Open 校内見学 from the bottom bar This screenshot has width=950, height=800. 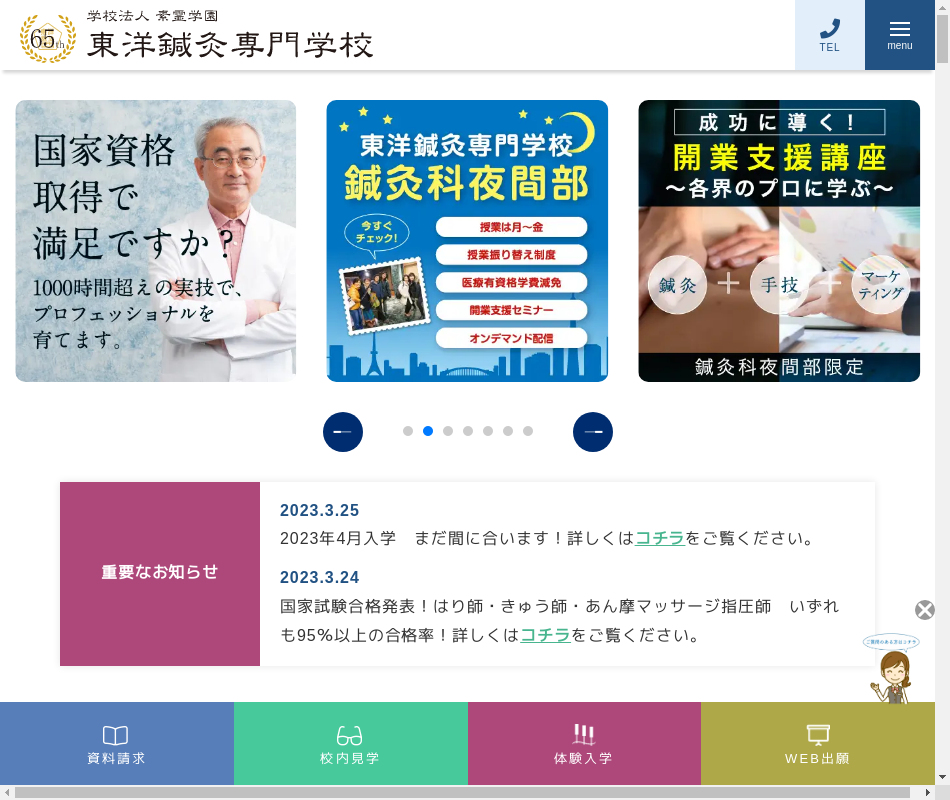point(350,744)
